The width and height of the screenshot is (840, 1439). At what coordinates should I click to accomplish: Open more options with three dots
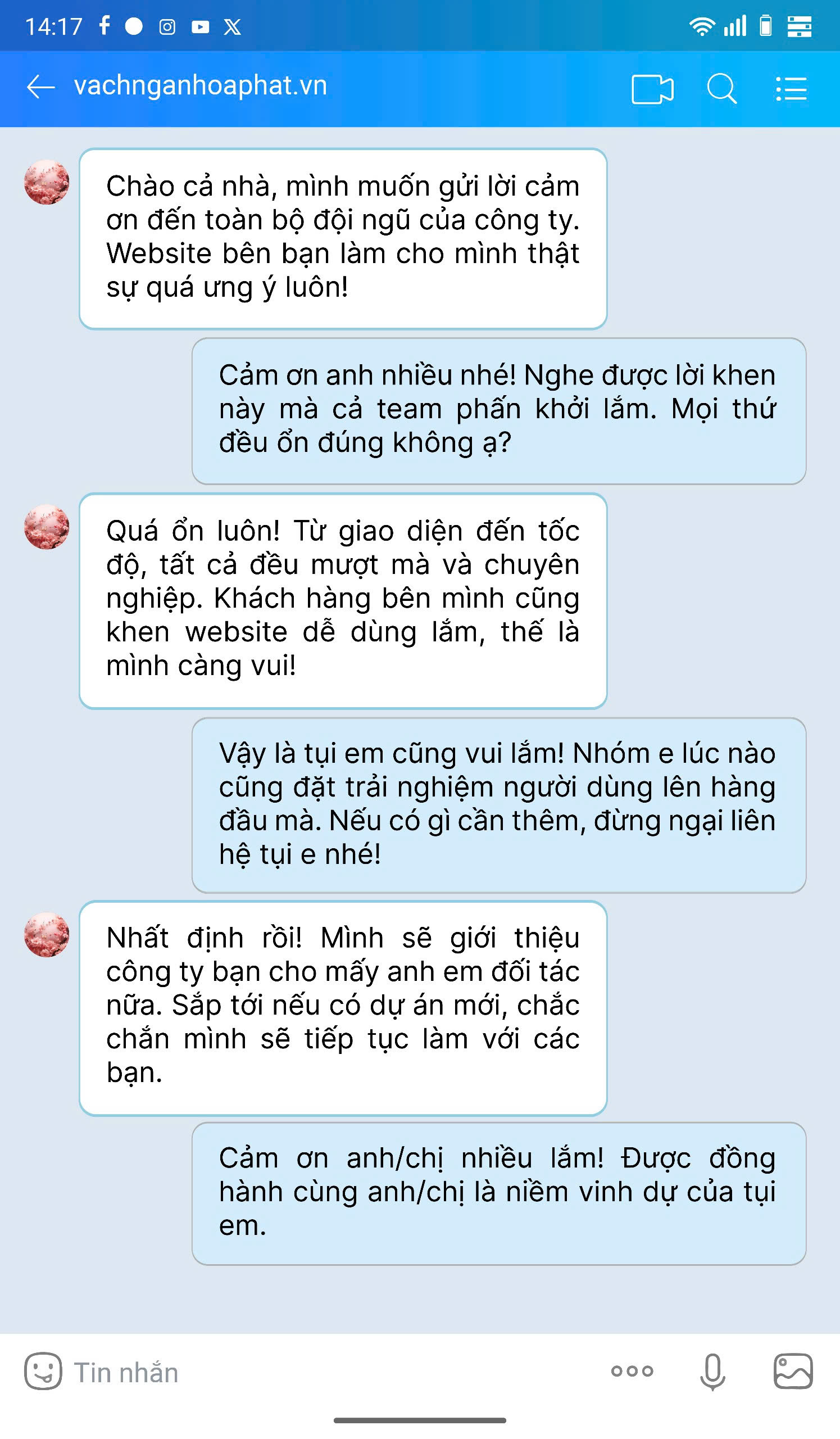pyautogui.click(x=632, y=1372)
